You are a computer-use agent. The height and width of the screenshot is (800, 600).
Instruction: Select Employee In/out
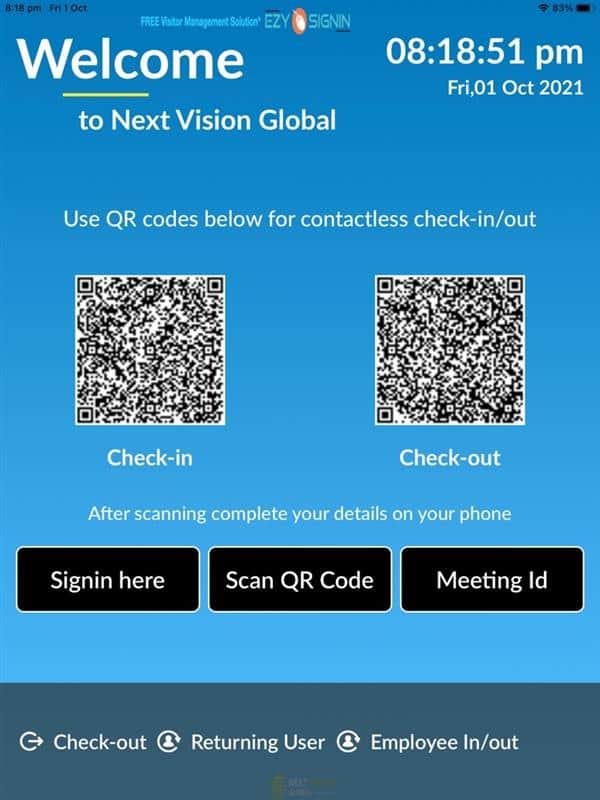point(429,742)
